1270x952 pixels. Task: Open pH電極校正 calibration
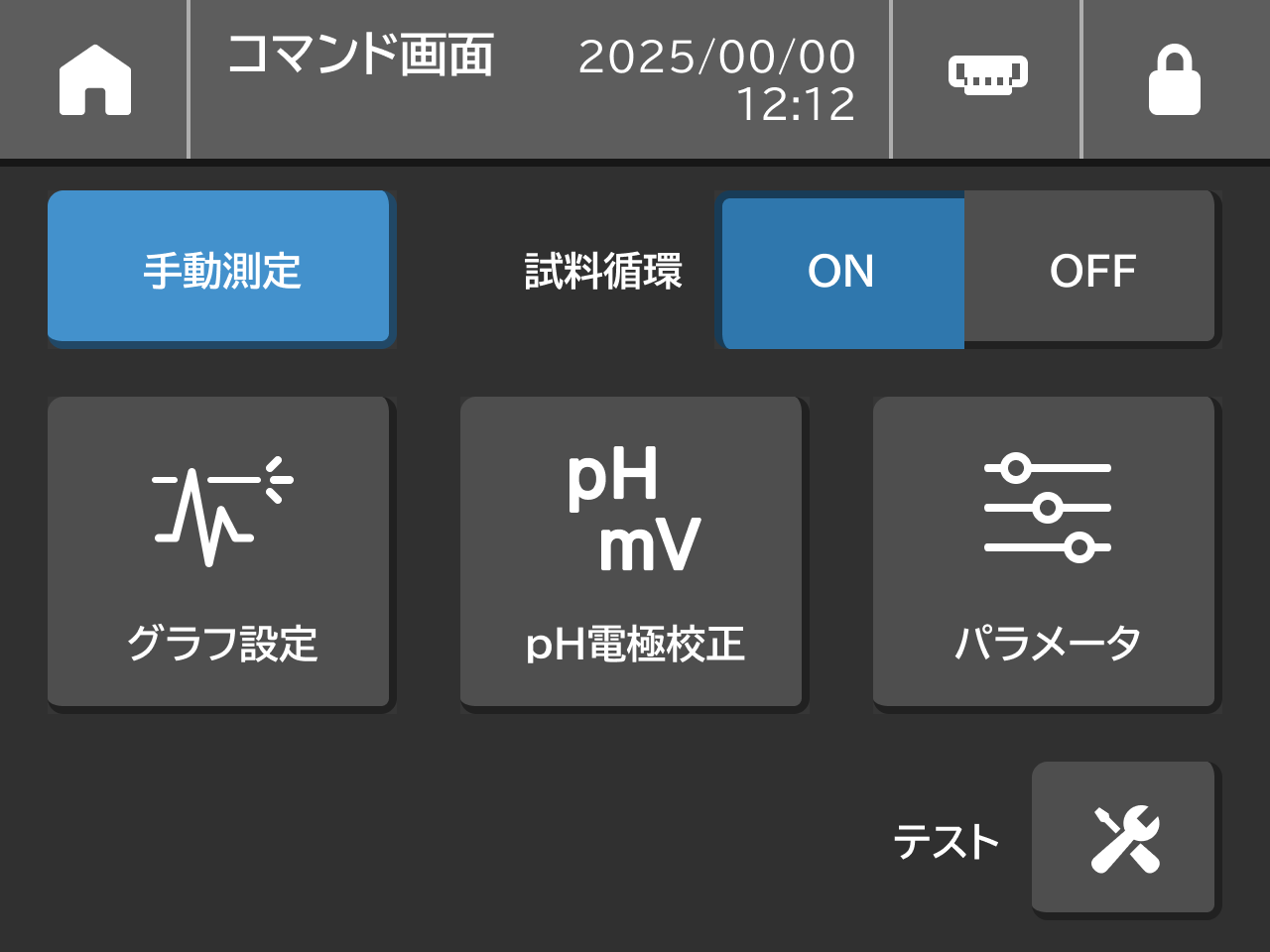[x=632, y=552]
